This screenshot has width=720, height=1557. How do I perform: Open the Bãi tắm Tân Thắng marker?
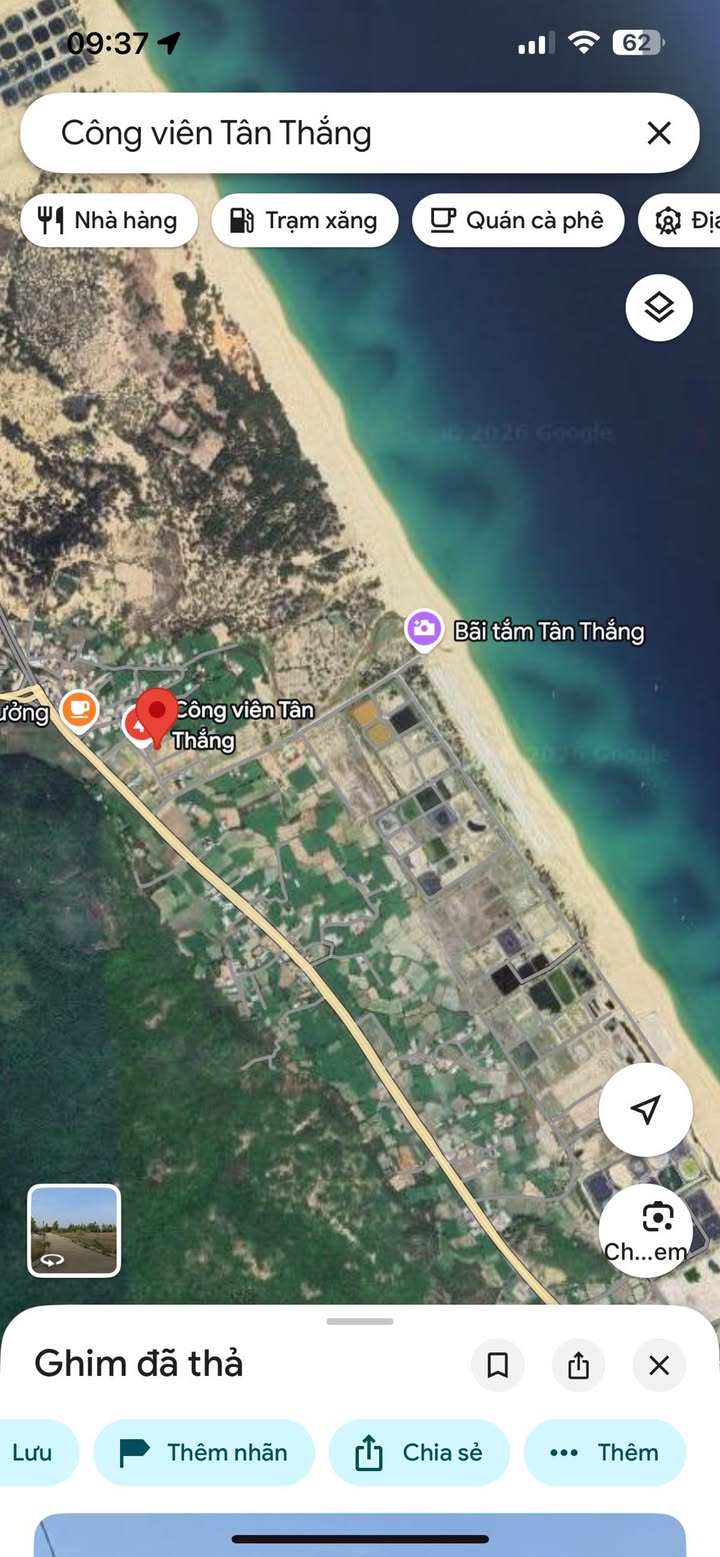[424, 630]
